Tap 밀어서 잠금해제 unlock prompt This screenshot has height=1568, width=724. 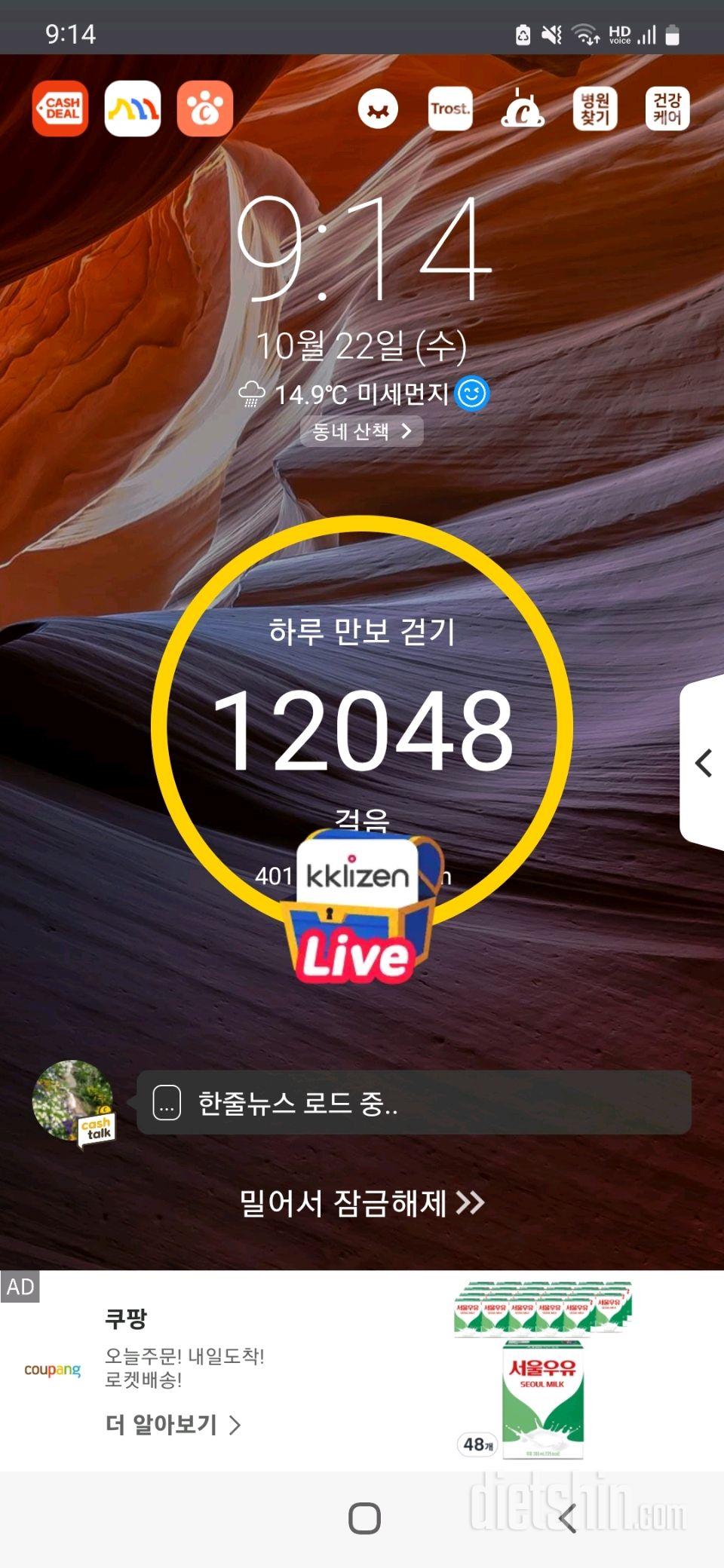click(362, 1202)
